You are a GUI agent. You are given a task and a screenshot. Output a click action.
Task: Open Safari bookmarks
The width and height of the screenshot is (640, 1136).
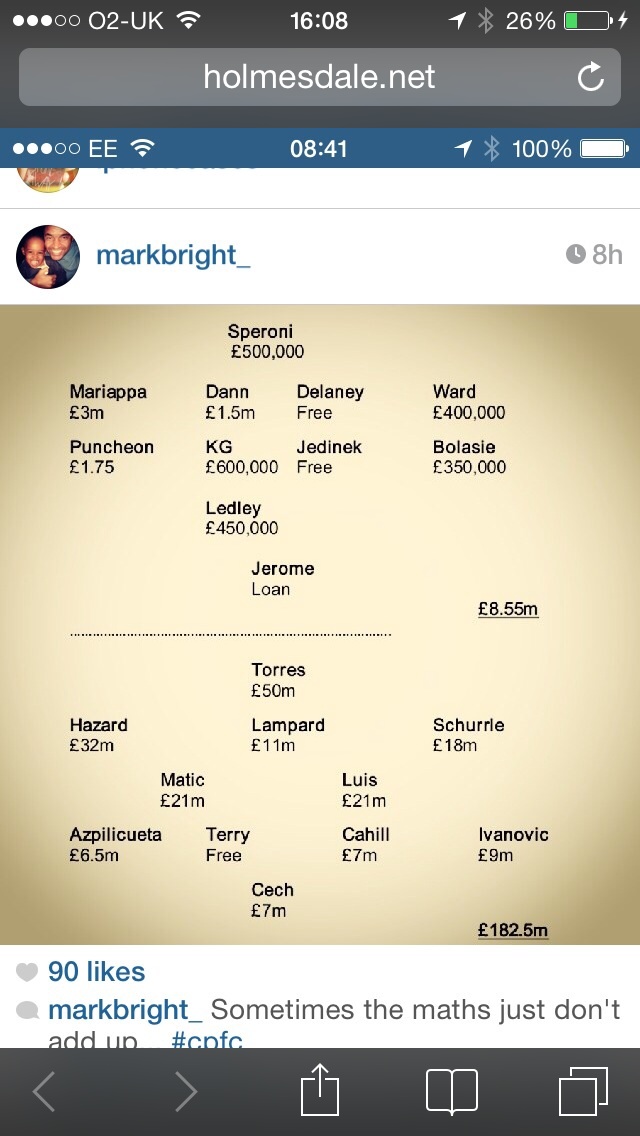[452, 1091]
